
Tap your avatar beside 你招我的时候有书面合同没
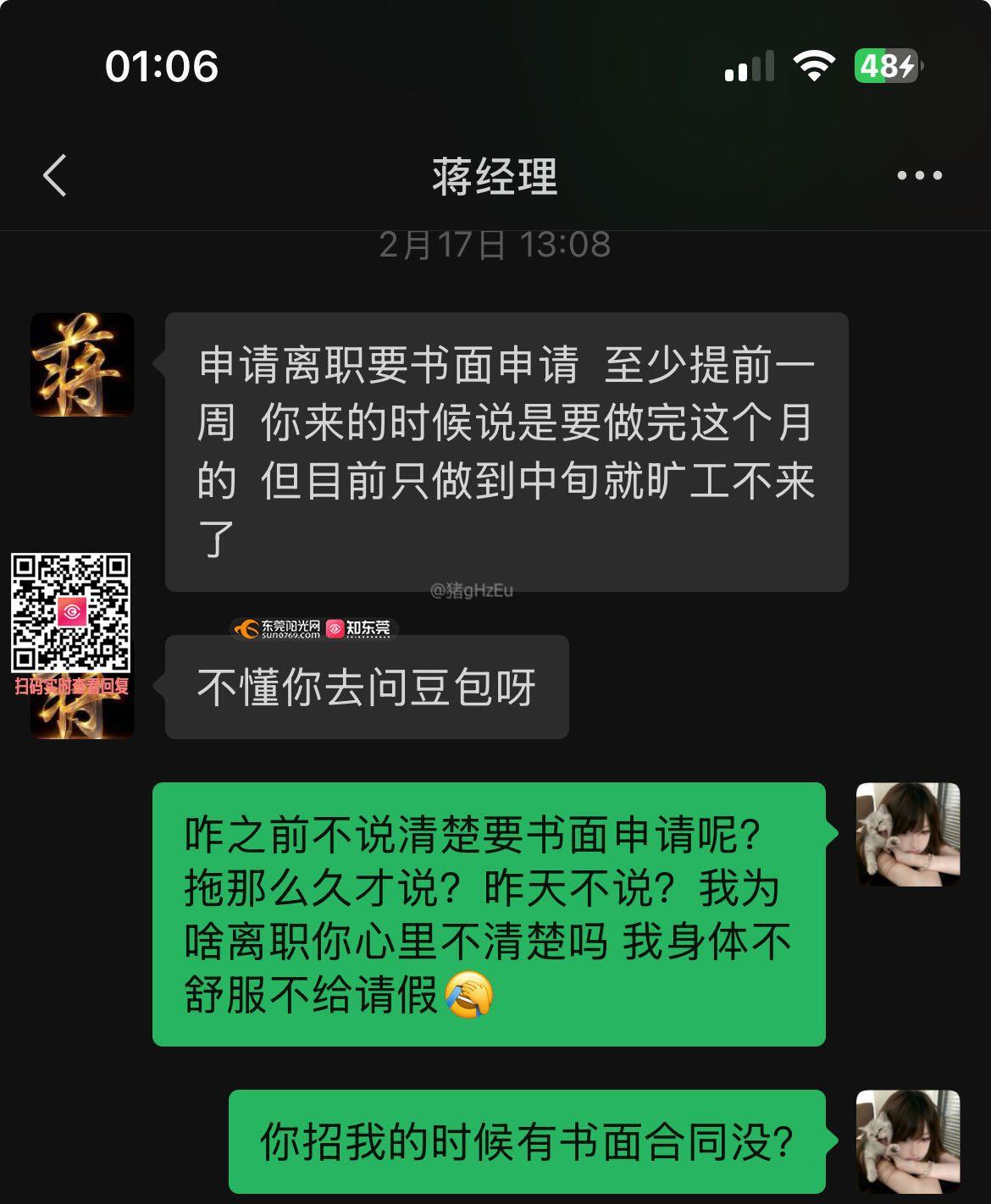908,1140
